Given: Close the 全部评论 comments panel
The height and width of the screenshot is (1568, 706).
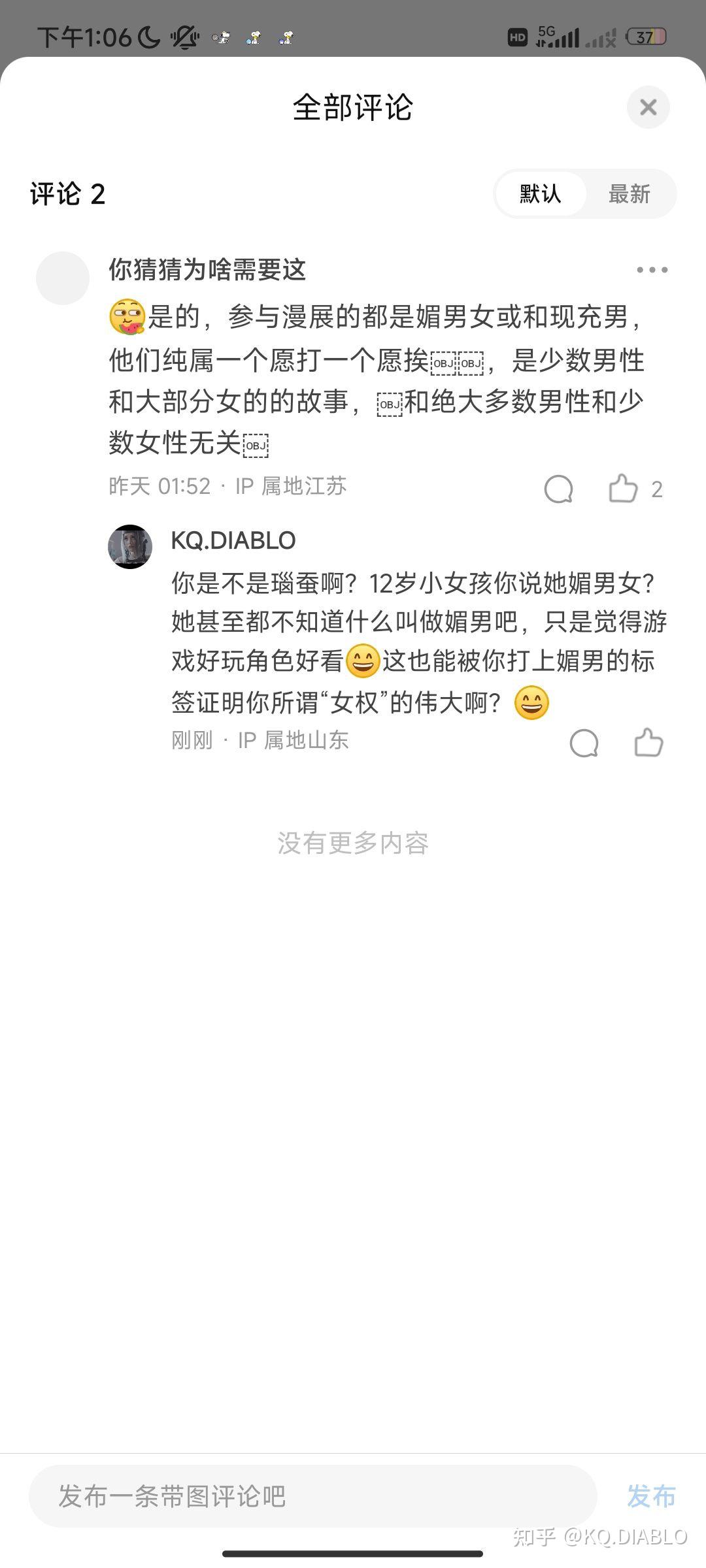Looking at the screenshot, I should (x=648, y=107).
